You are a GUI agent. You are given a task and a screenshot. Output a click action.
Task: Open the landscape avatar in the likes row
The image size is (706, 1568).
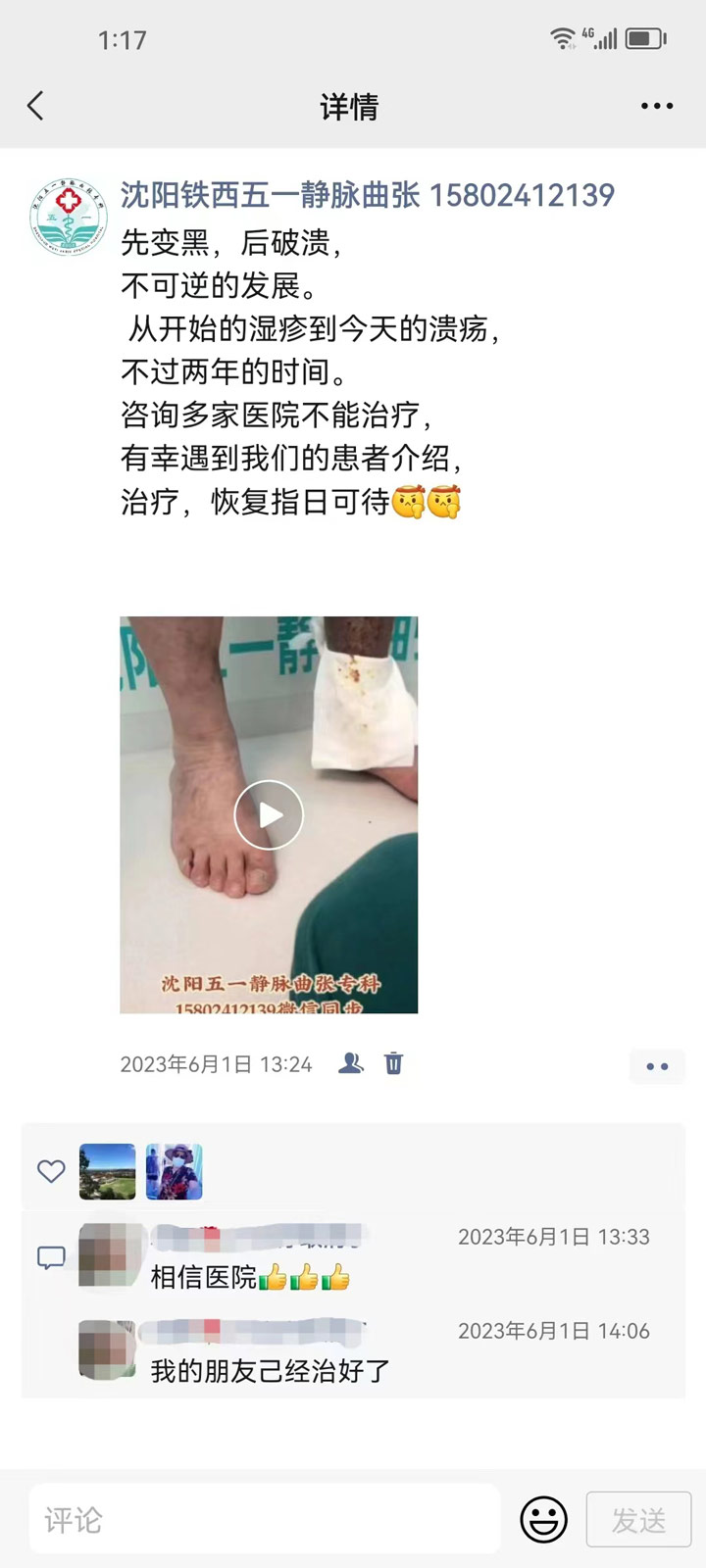(x=107, y=1171)
